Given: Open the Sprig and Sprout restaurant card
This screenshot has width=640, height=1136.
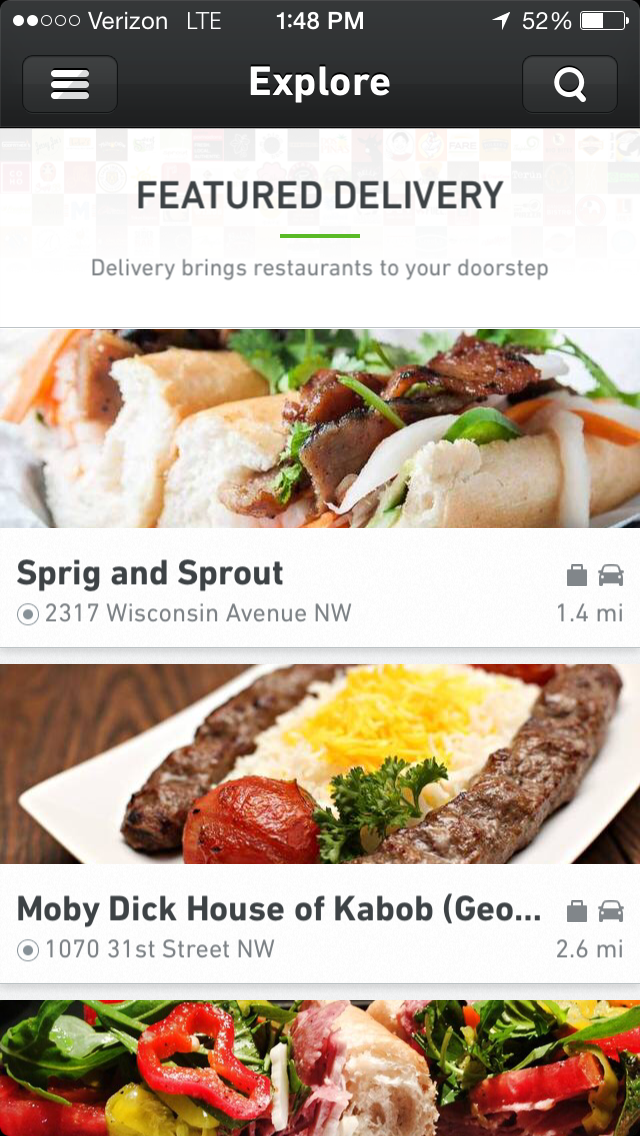Looking at the screenshot, I should coord(320,488).
